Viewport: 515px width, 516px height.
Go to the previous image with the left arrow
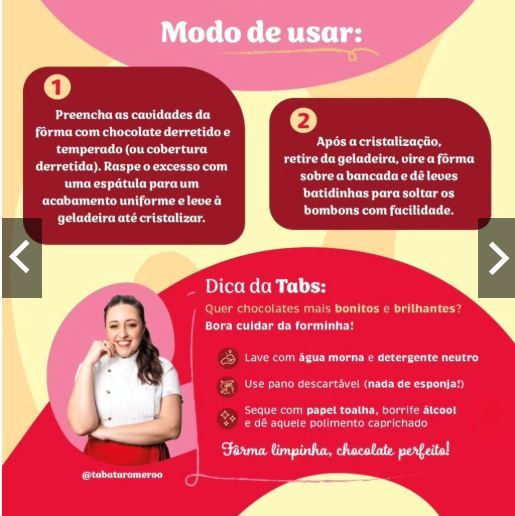(22, 258)
